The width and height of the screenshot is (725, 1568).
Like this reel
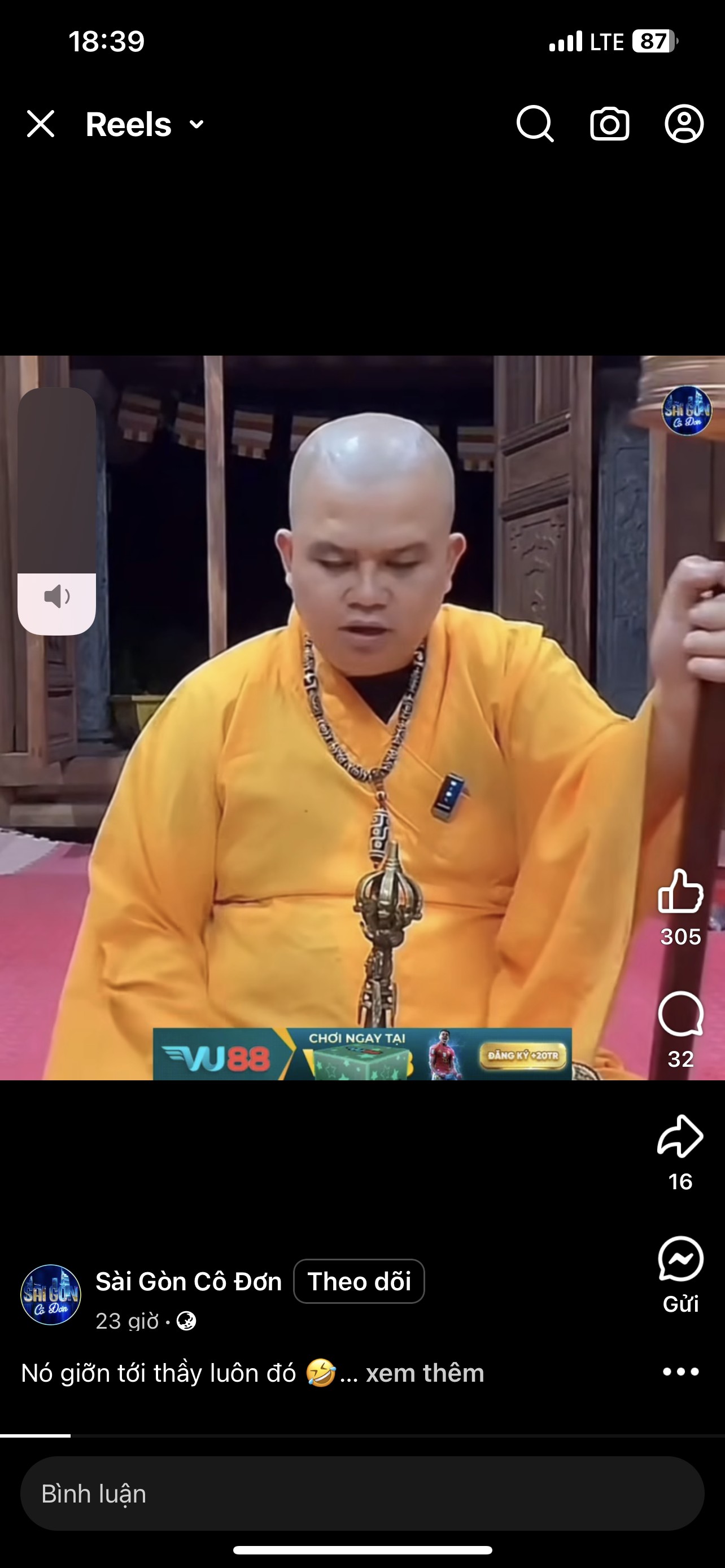680,892
